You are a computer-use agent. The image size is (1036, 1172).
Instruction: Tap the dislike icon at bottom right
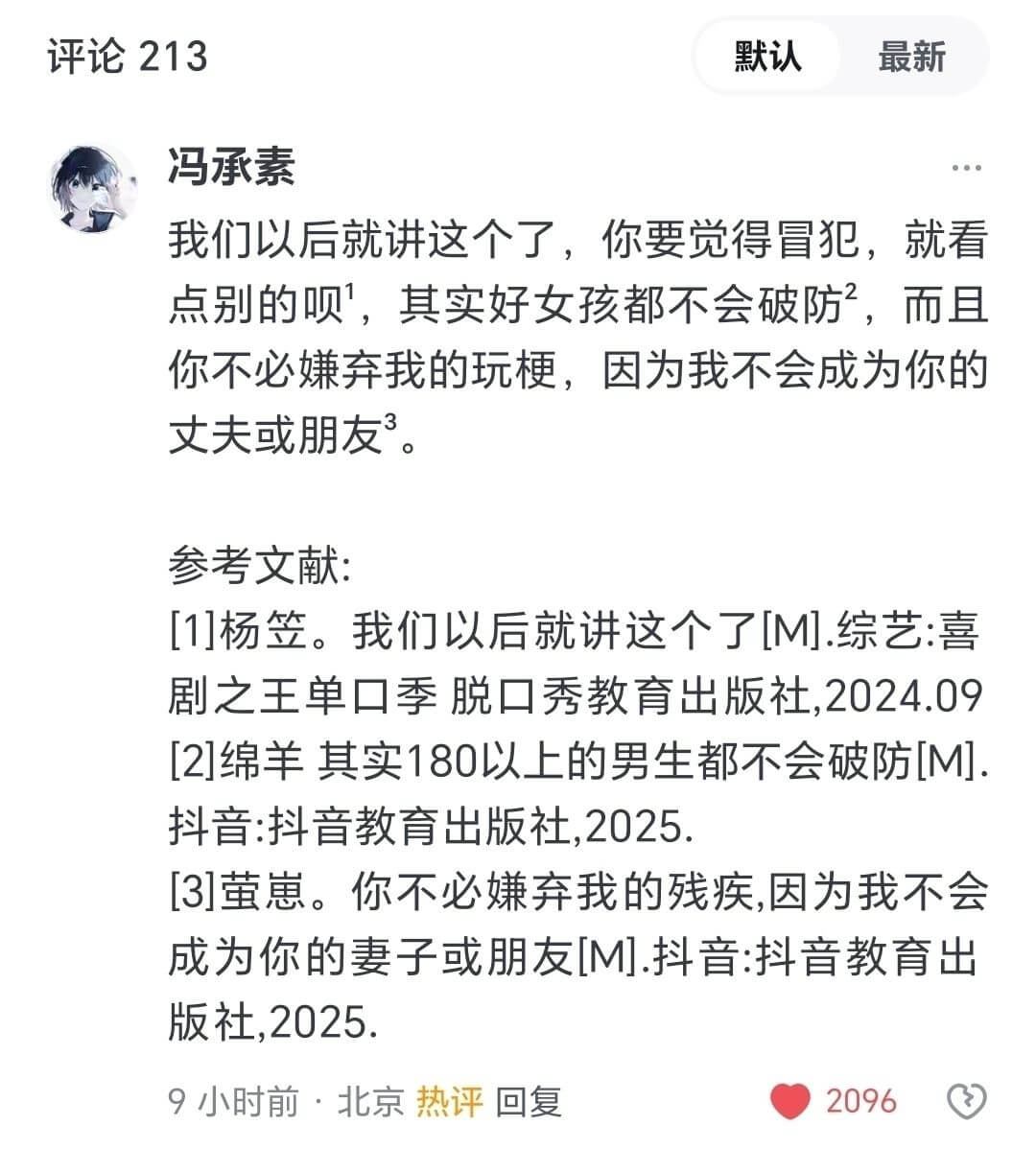click(969, 1101)
